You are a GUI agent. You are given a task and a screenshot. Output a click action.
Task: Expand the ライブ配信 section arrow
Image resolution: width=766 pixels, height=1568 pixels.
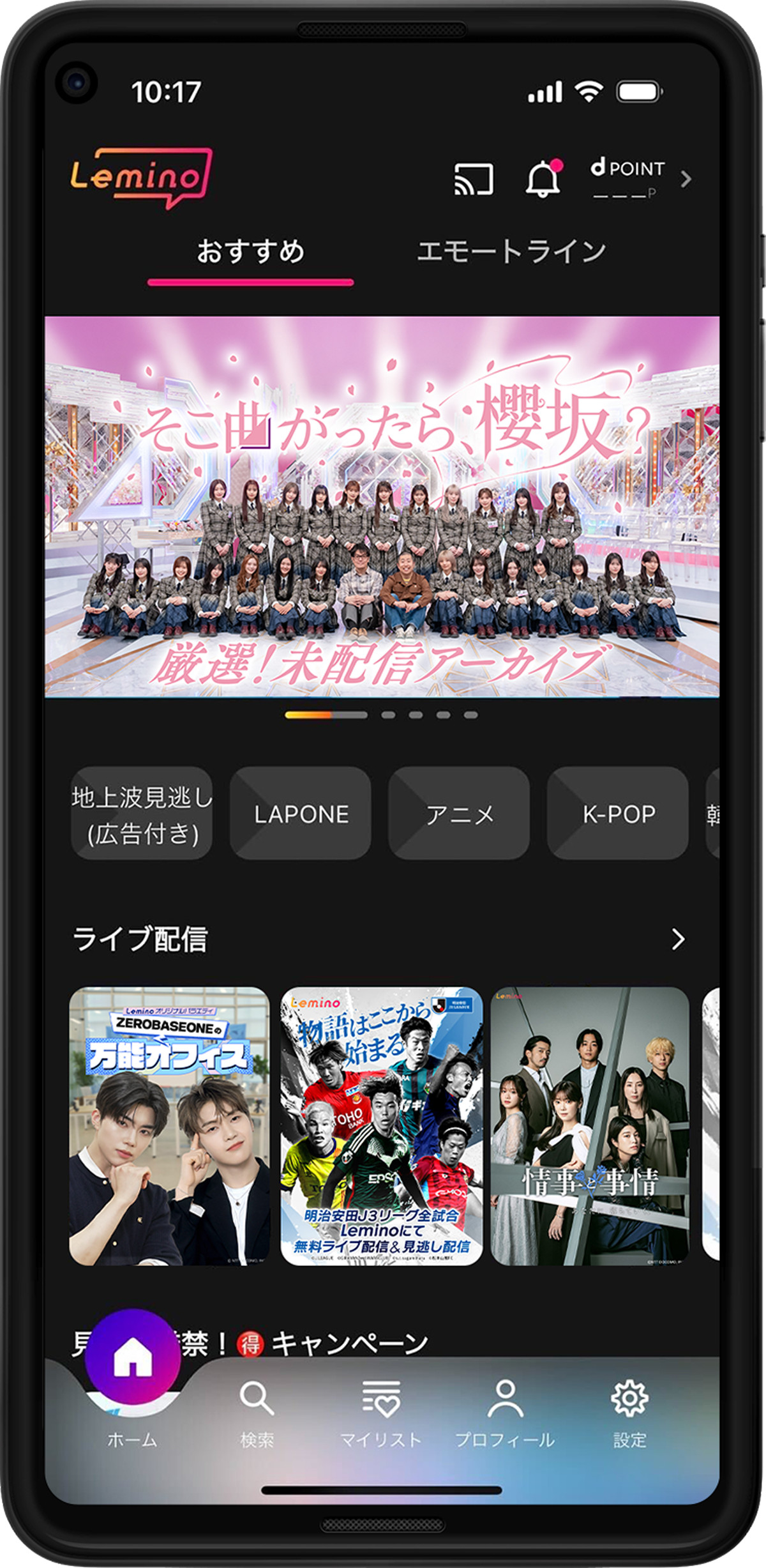click(678, 939)
